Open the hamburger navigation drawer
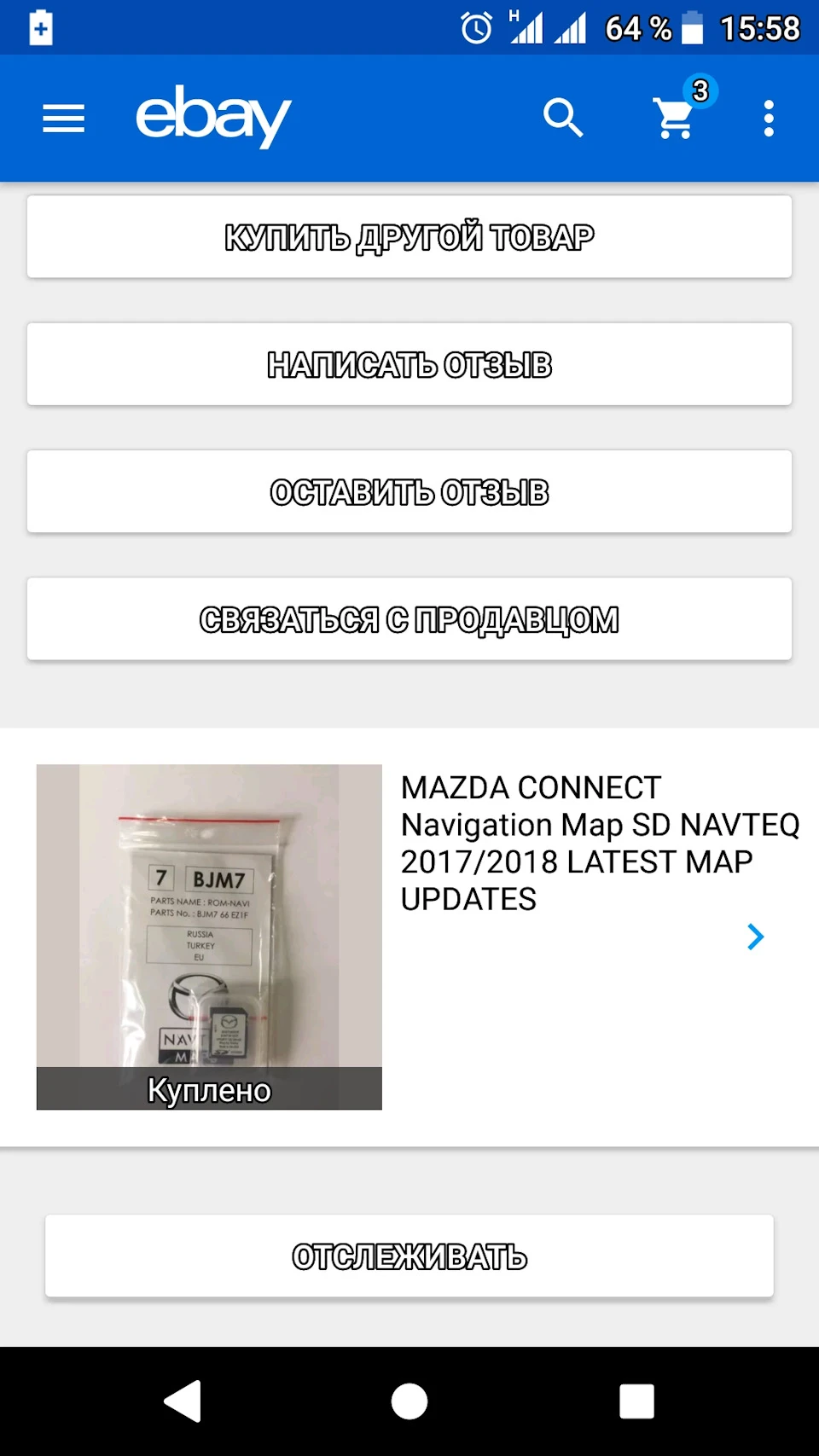The height and width of the screenshot is (1456, 819). click(64, 119)
